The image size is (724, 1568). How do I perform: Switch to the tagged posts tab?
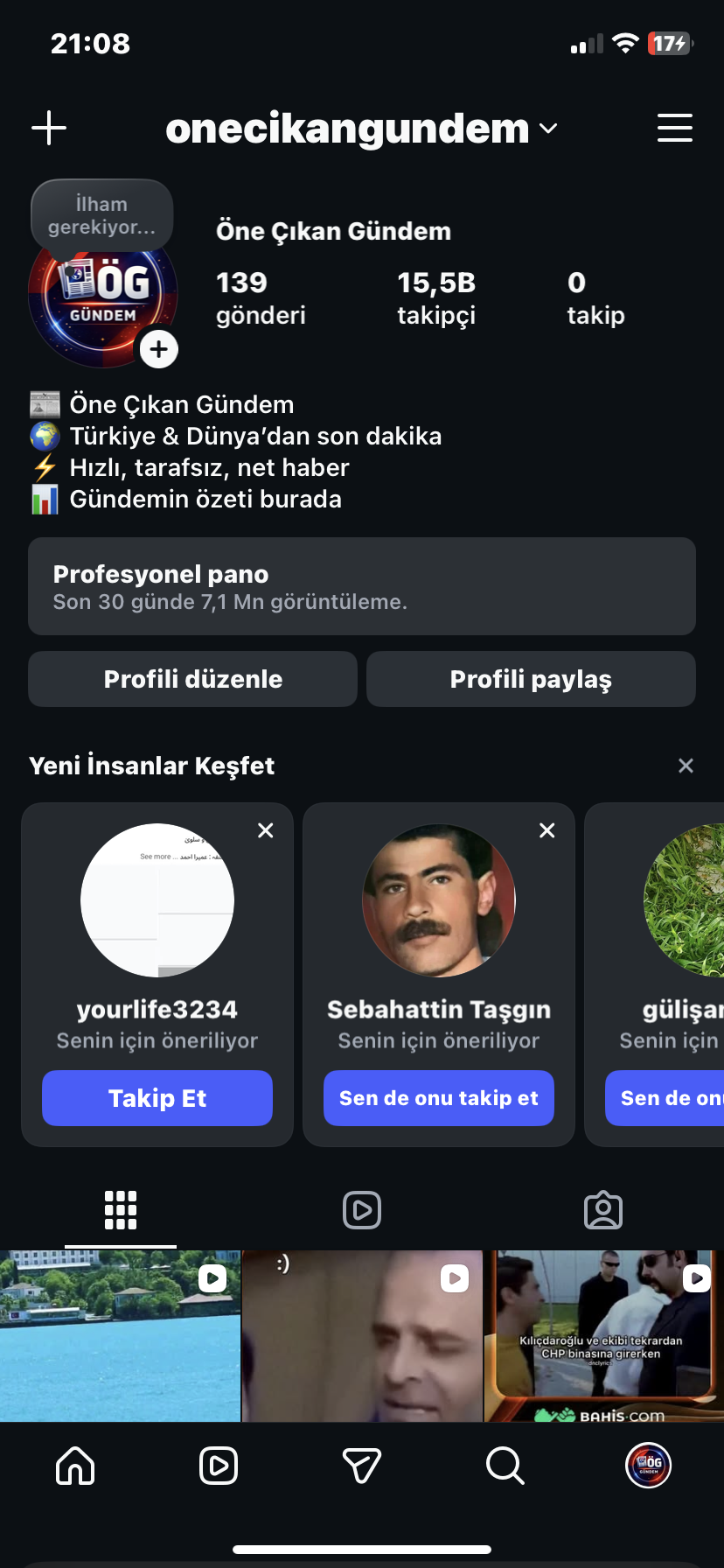pyautogui.click(x=603, y=1210)
